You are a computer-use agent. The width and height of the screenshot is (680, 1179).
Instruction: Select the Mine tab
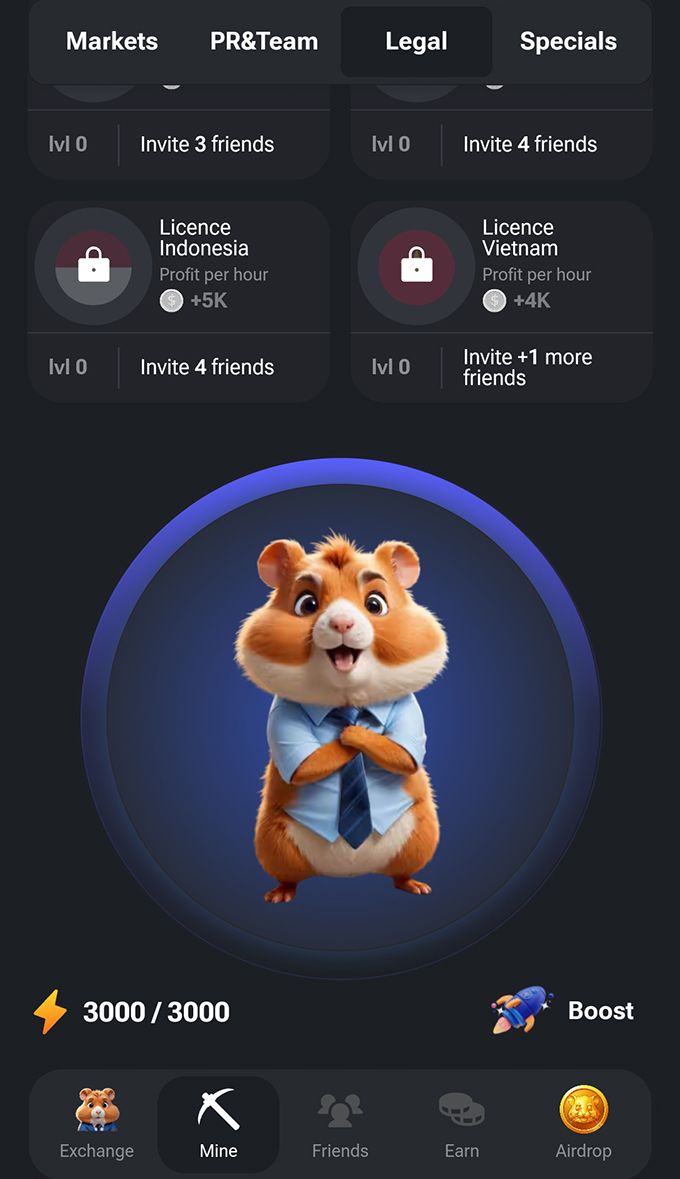[x=218, y=1124]
